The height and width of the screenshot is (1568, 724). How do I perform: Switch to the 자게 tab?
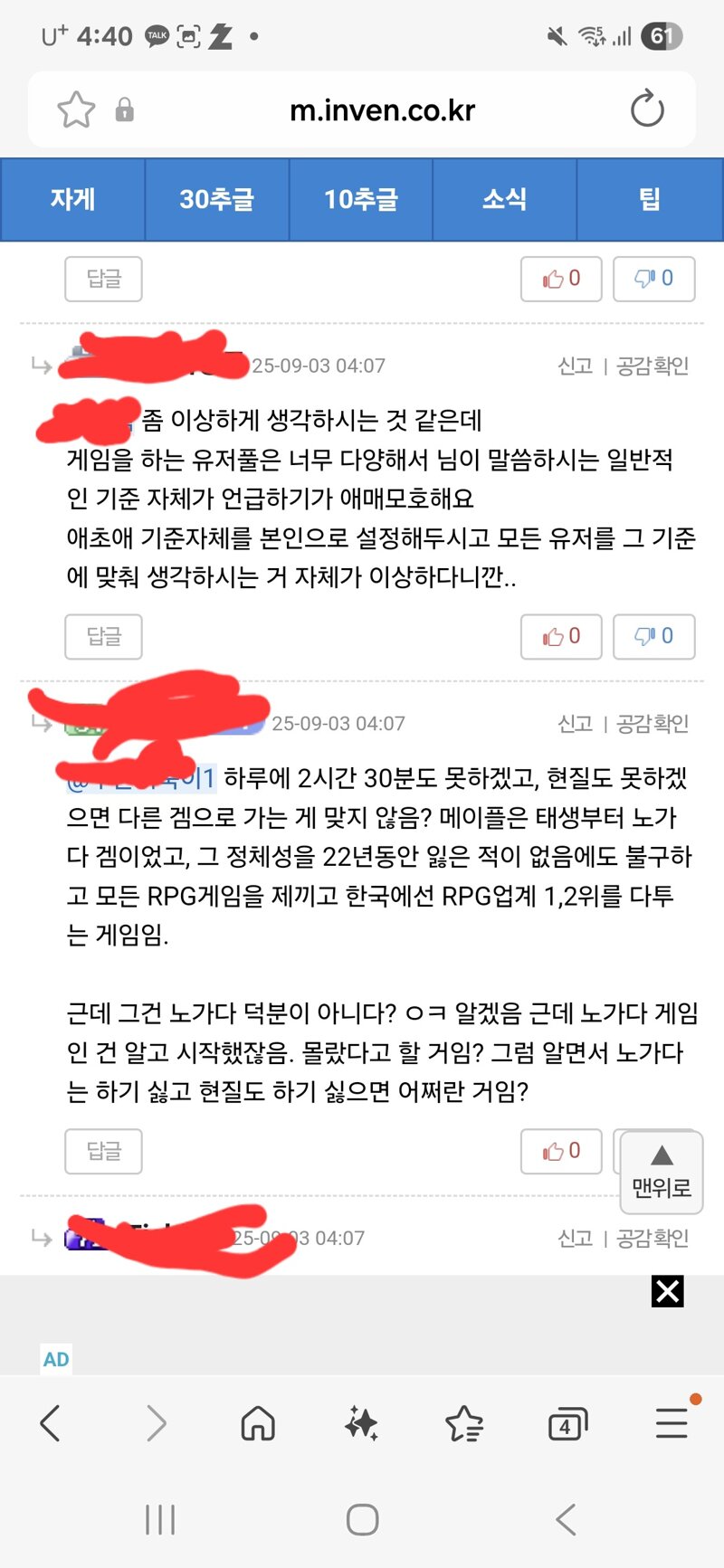click(72, 199)
